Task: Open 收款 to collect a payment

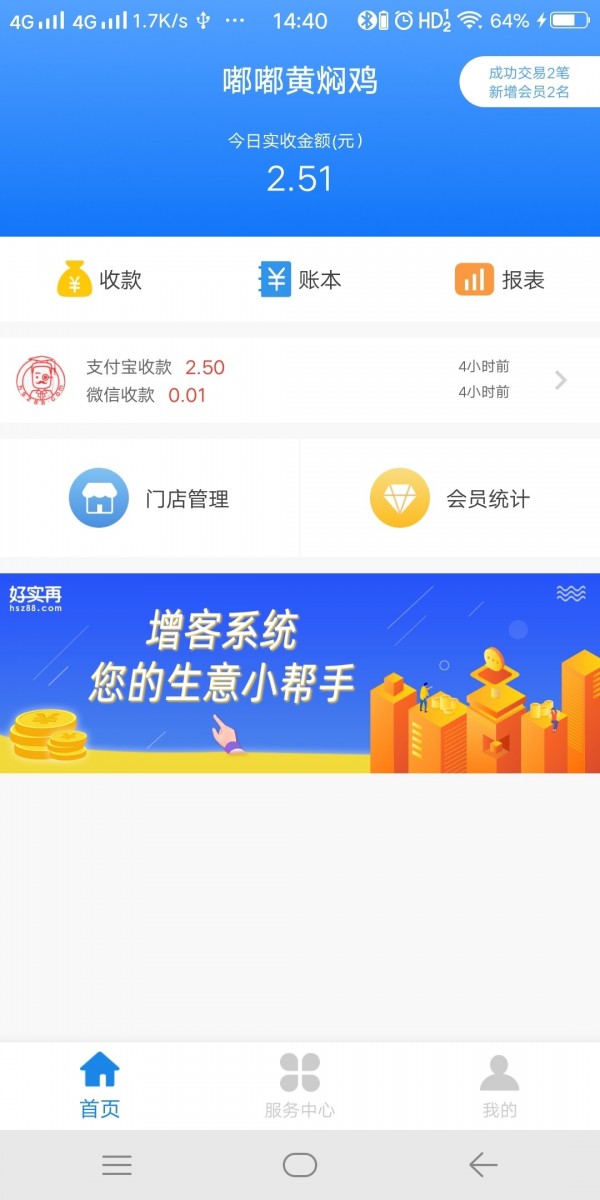Action: point(99,279)
